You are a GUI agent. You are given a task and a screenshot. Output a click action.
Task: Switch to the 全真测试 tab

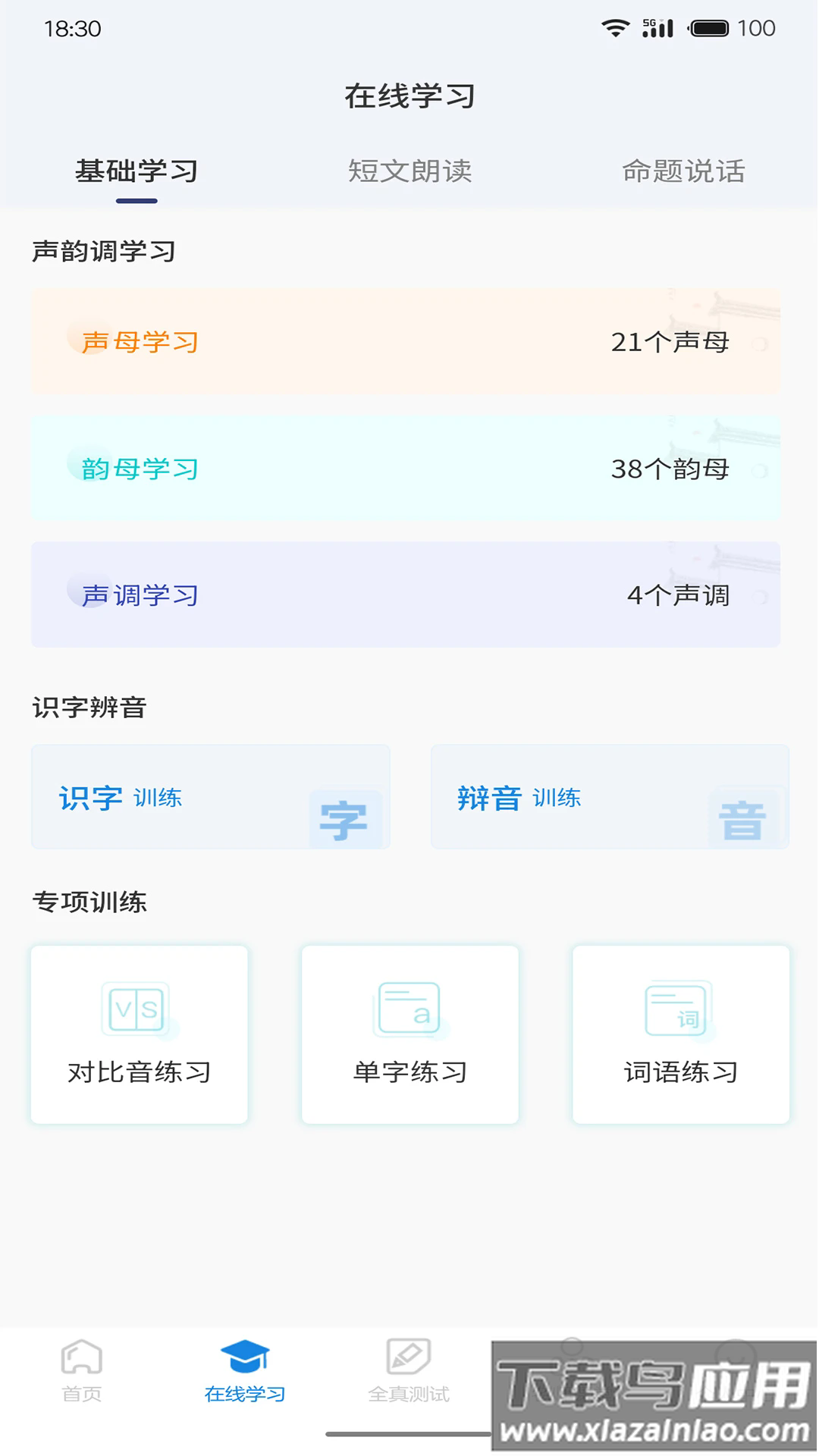409,1371
